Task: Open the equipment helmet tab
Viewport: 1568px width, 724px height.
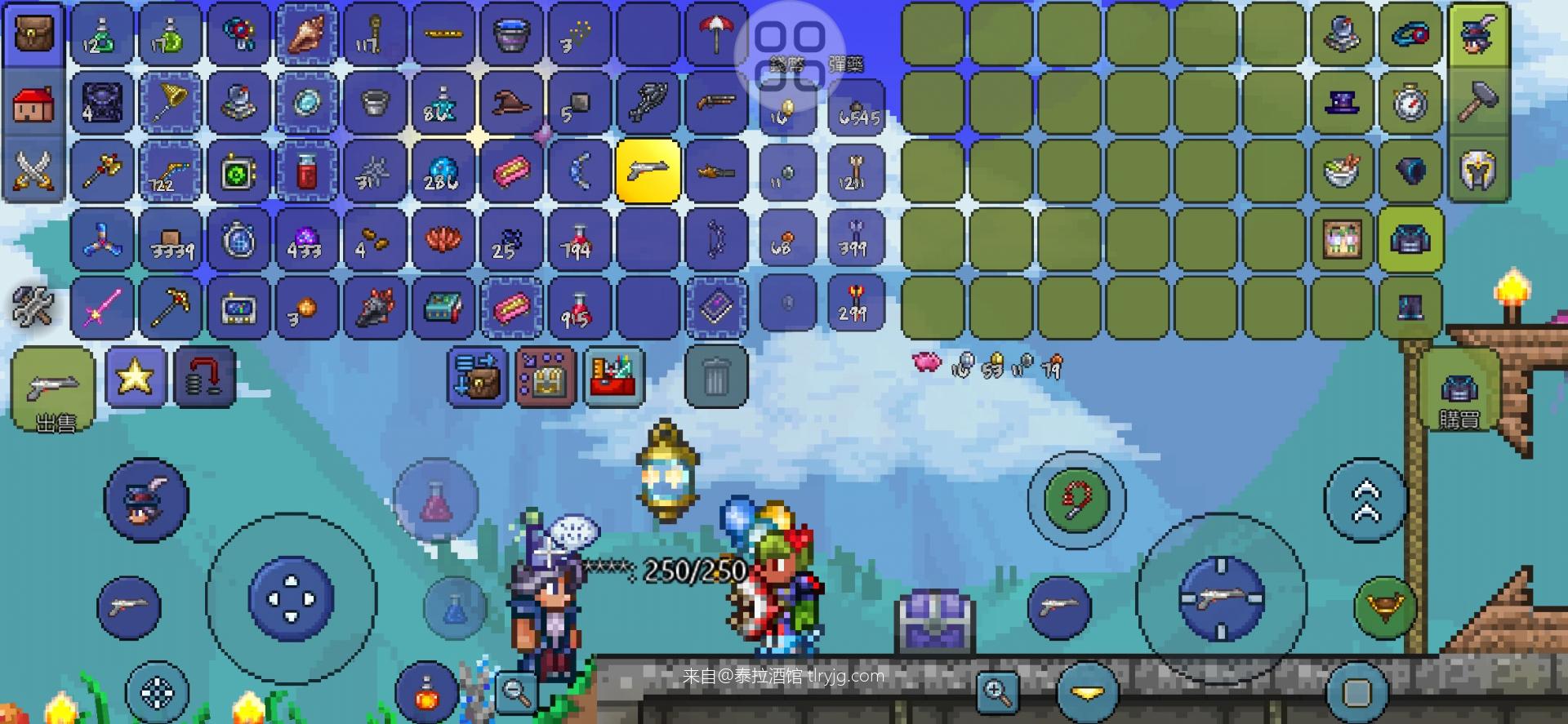Action: click(1478, 171)
